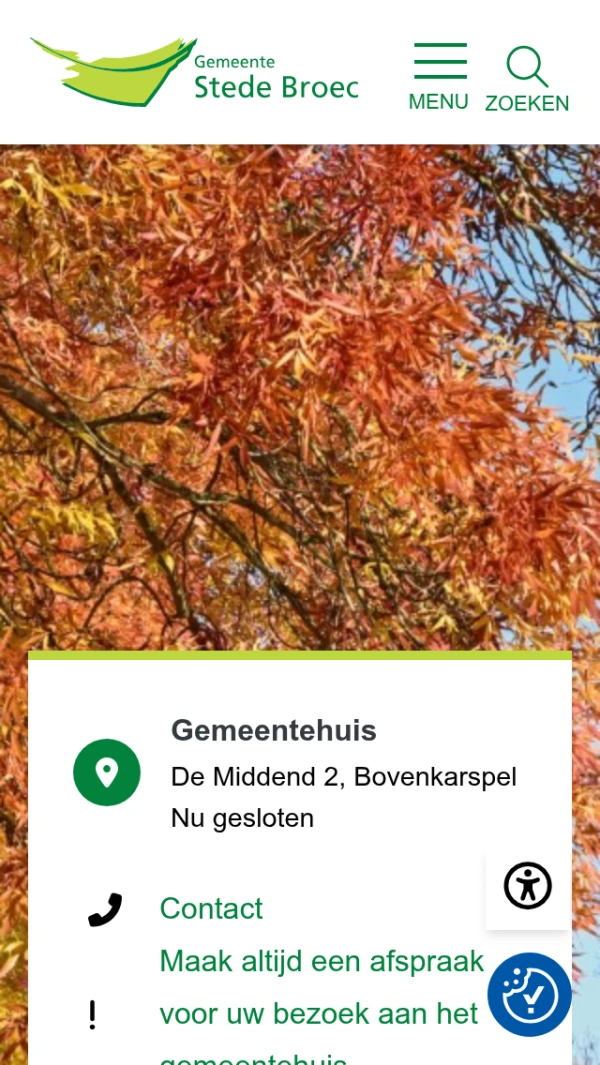Open the ZOEKEN search

(x=527, y=79)
